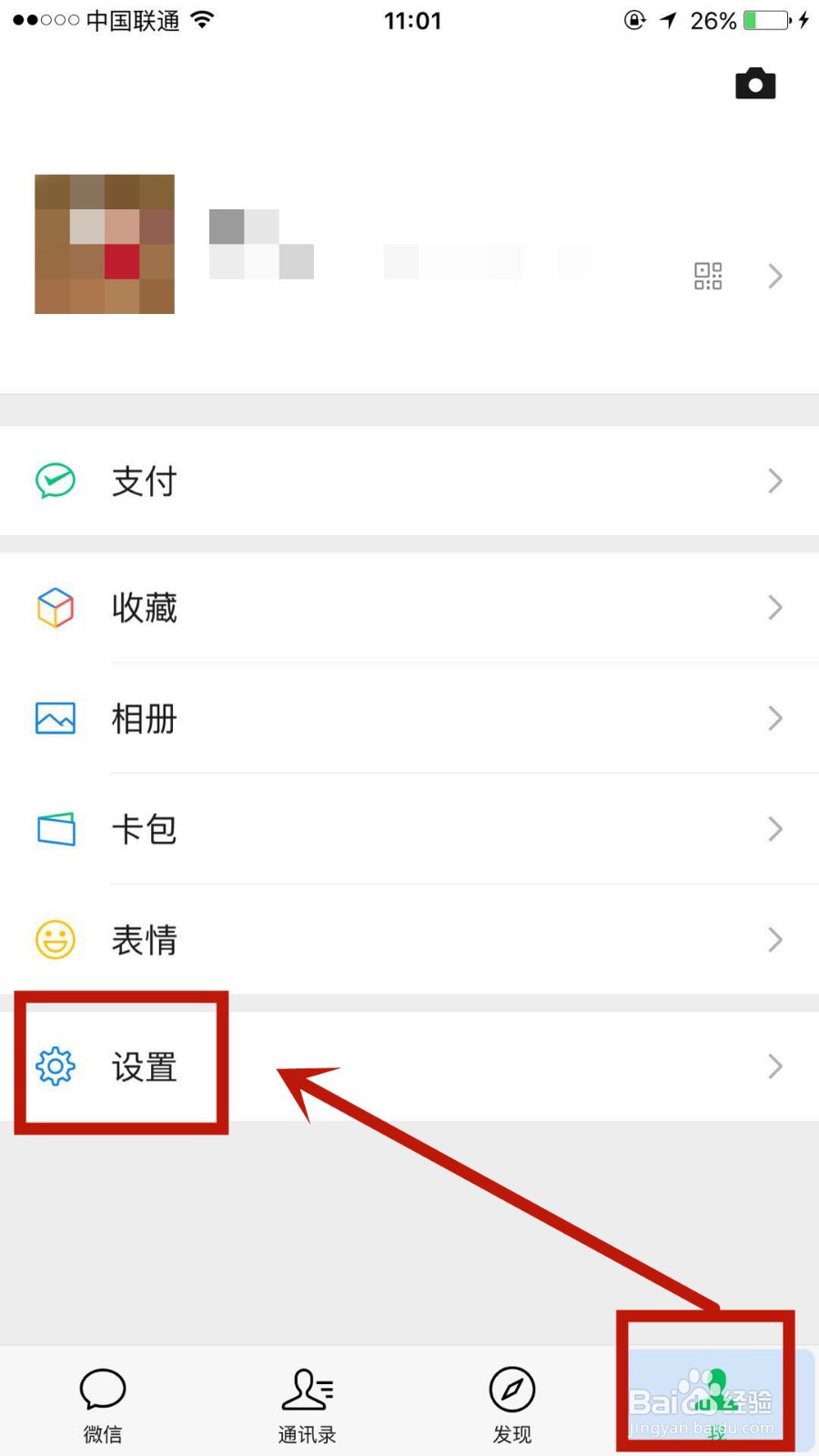Tap the Wi-Fi icon in status bar
Screen dimensions: 819x1456
click(202, 18)
